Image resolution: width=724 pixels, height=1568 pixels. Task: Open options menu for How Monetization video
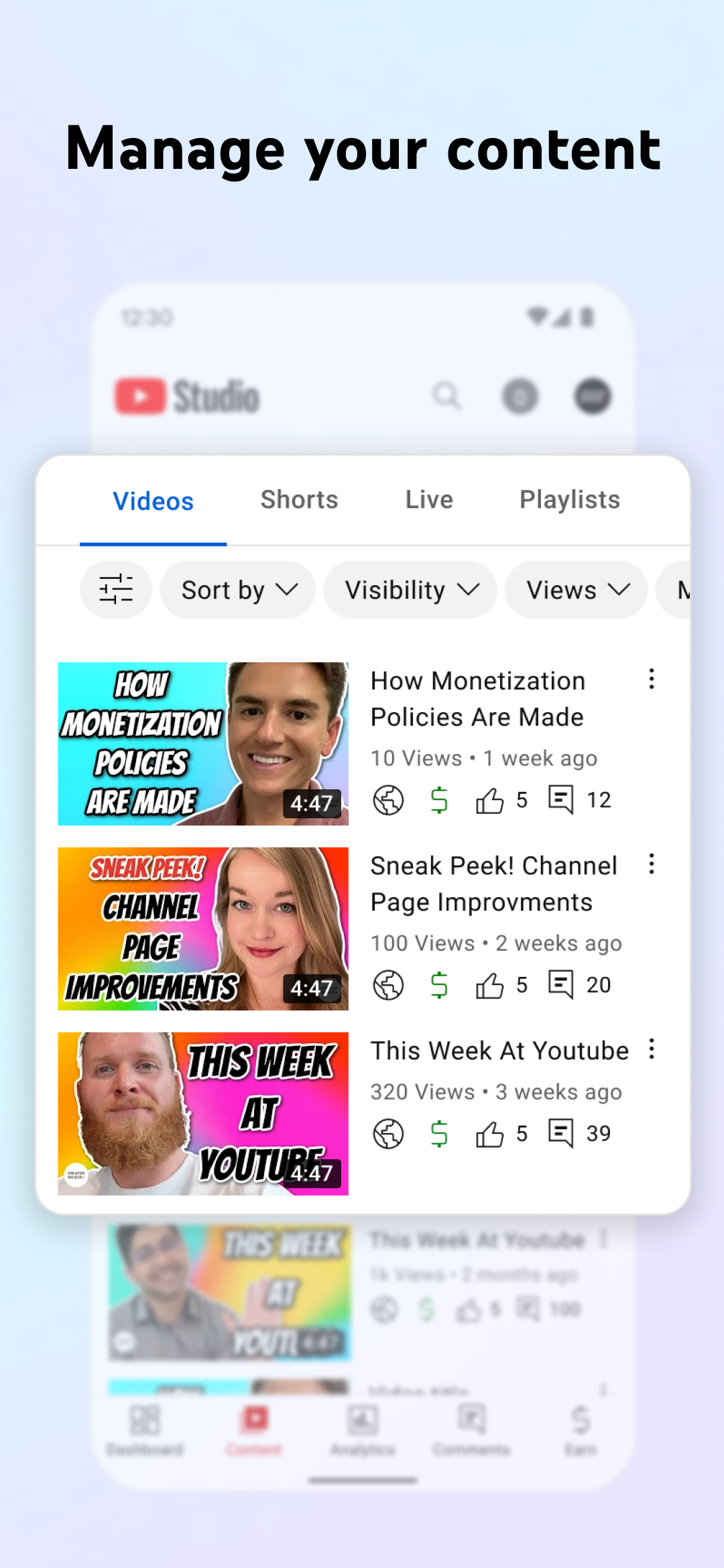(651, 680)
